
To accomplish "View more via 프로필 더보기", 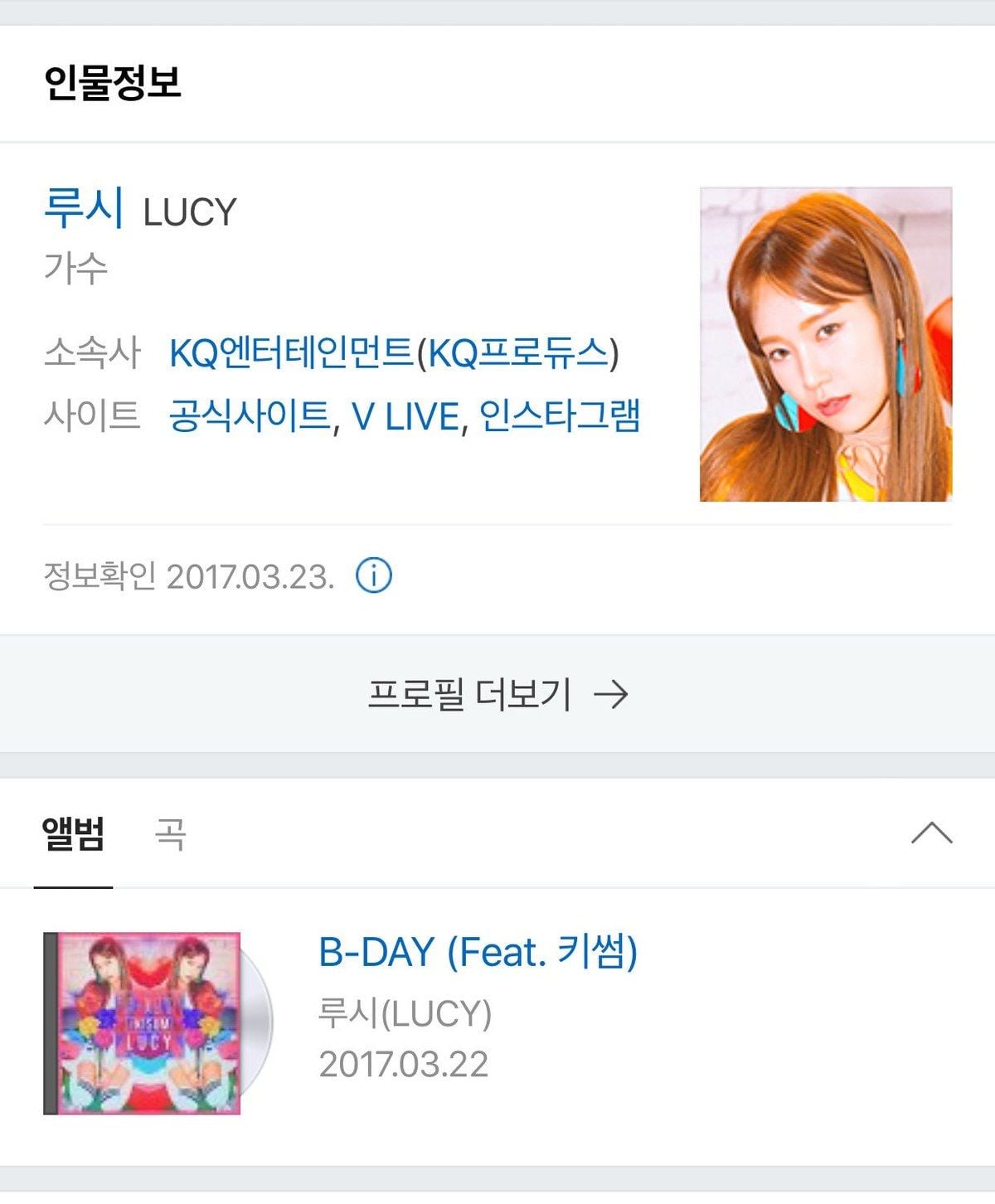I will [498, 694].
